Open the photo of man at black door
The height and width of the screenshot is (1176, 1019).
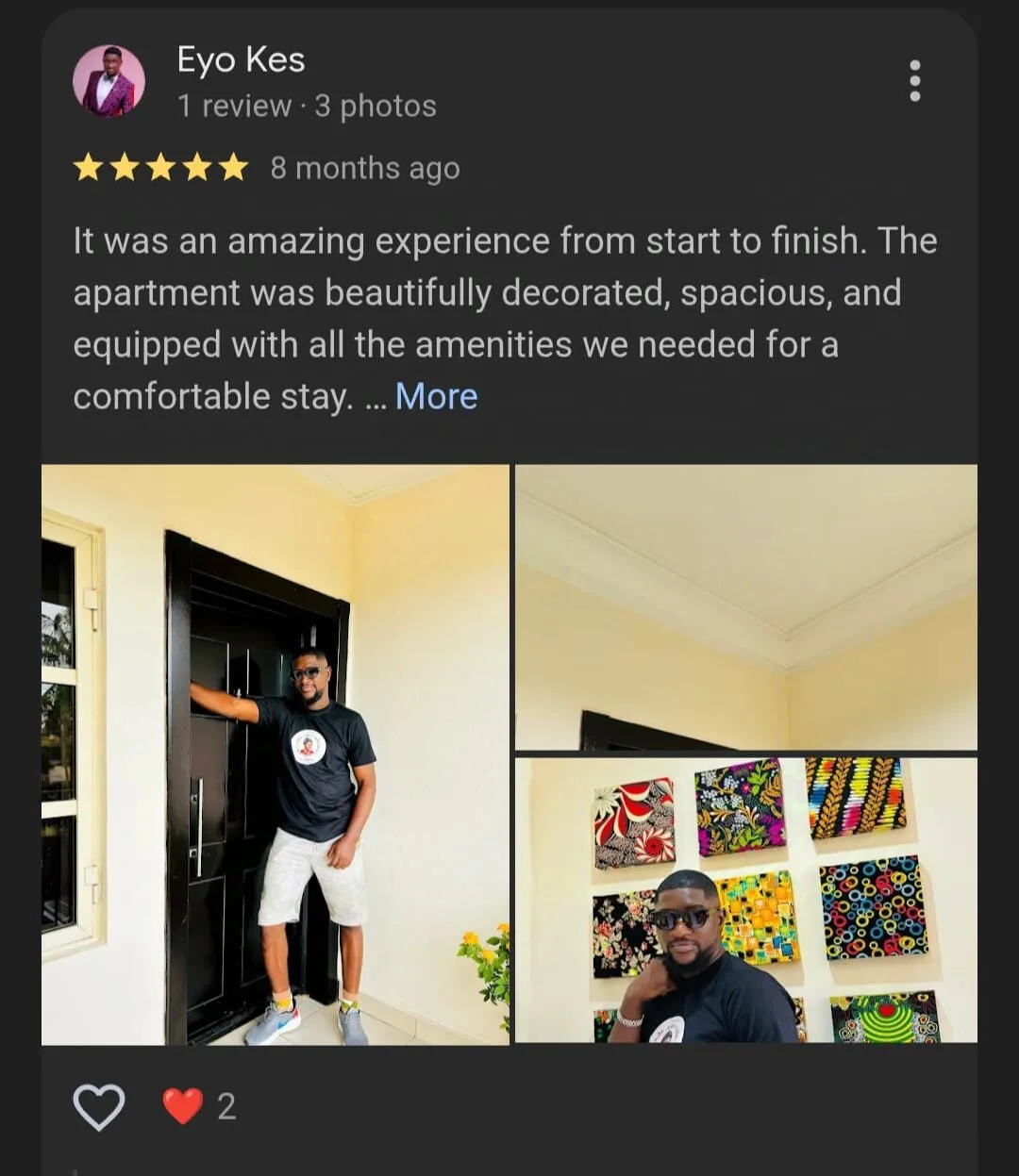pos(275,754)
